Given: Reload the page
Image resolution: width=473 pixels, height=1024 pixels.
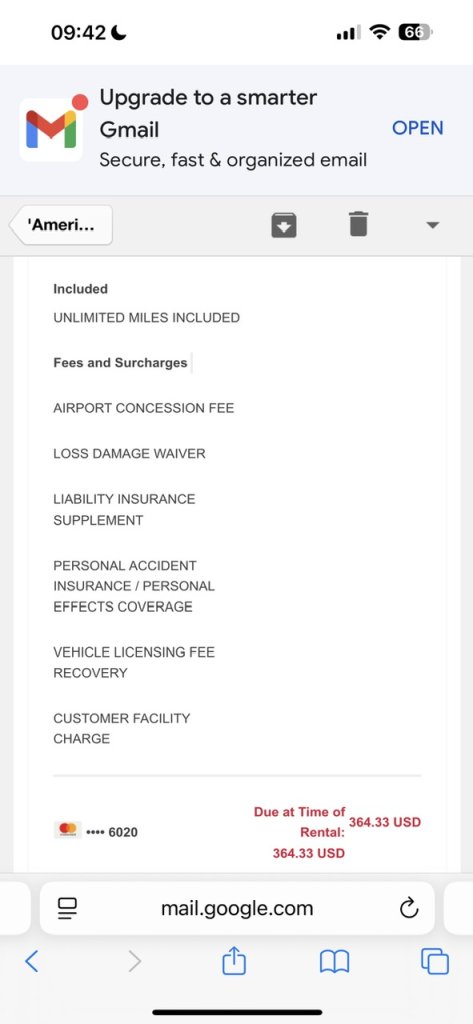Looking at the screenshot, I should coord(409,908).
